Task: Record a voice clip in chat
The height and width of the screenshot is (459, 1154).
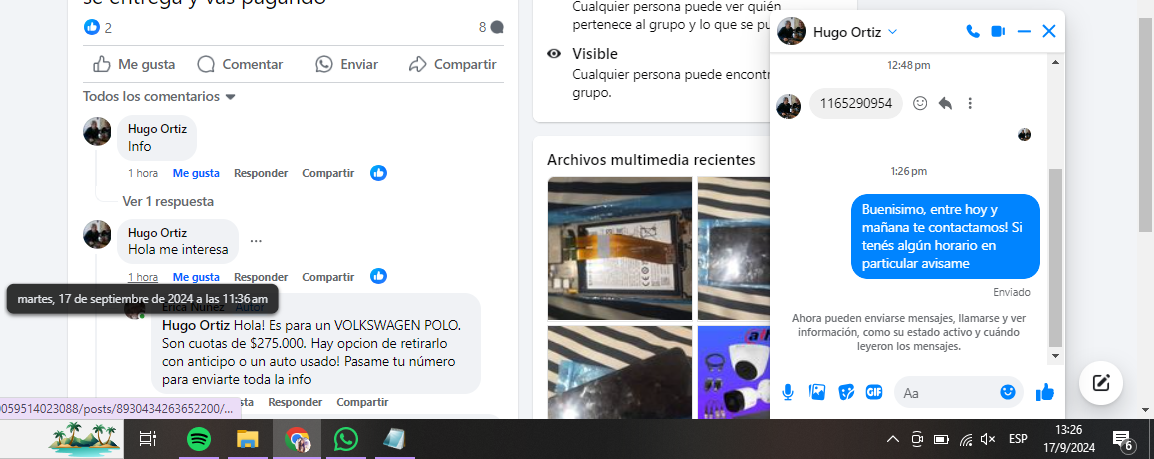Action: [788, 392]
